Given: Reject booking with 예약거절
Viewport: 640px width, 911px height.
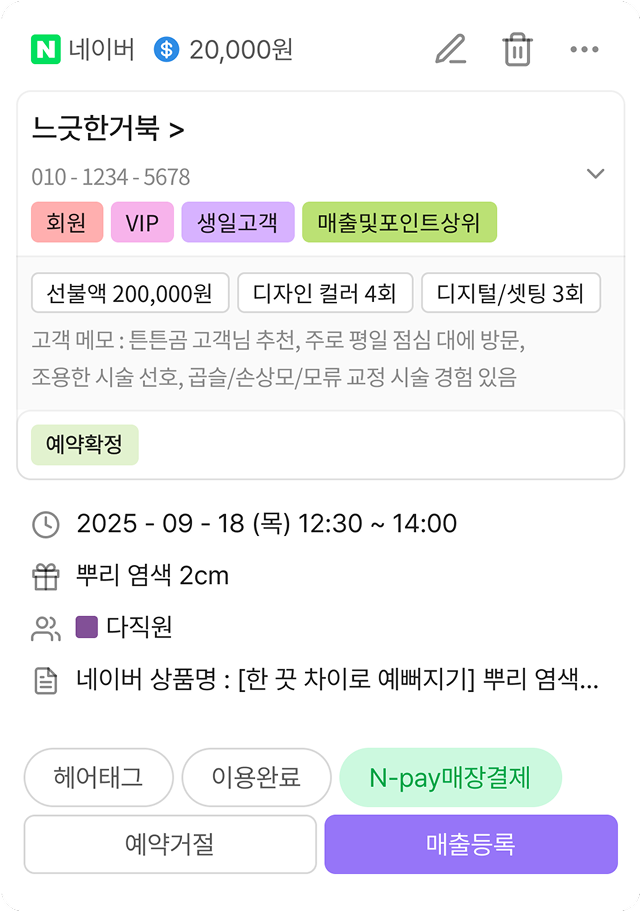Looking at the screenshot, I should tap(169, 844).
